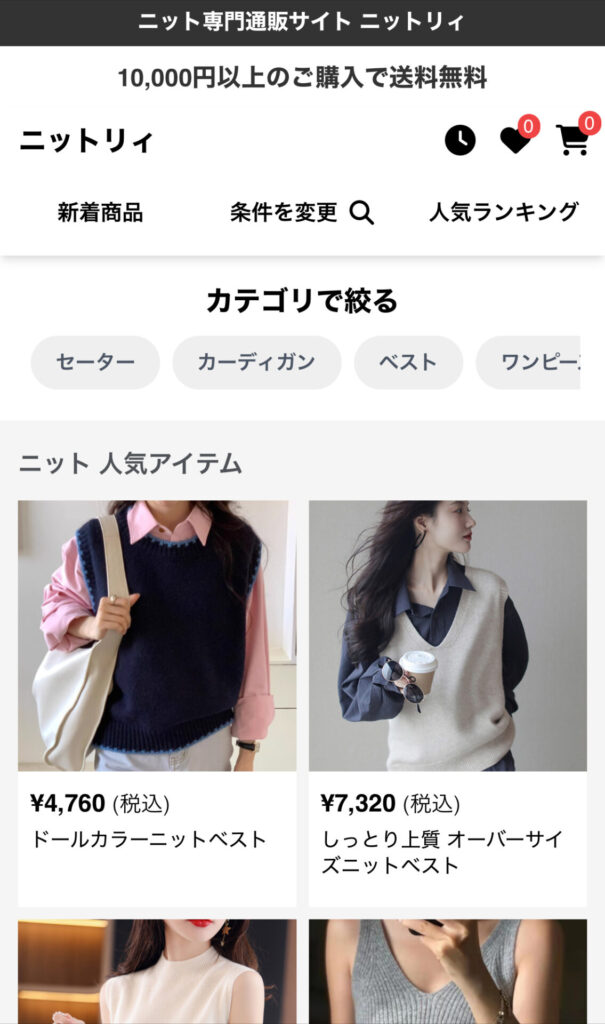Open the cream sleeveless knit product tile

(x=157, y=972)
